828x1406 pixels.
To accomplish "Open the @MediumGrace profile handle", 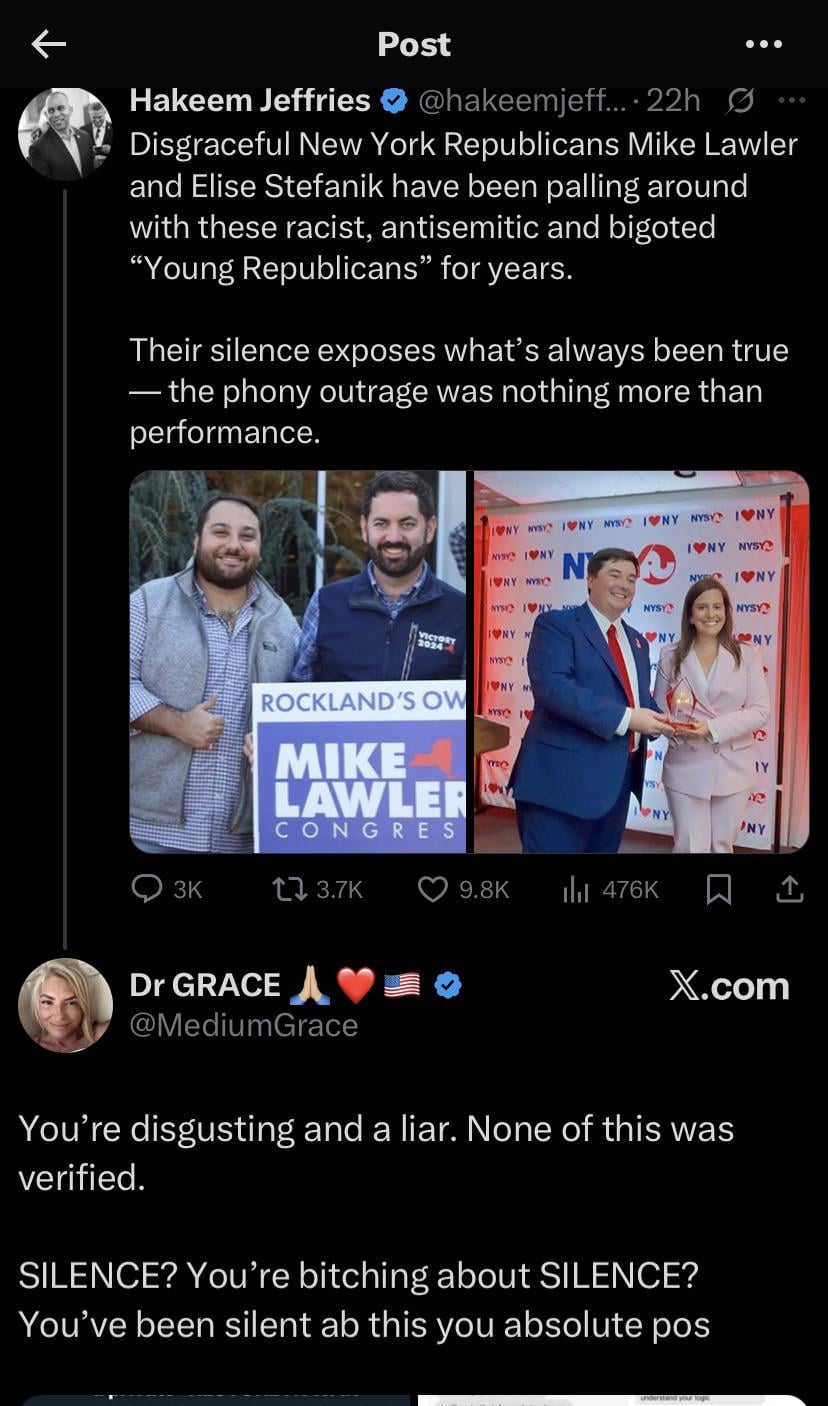I will point(243,1025).
